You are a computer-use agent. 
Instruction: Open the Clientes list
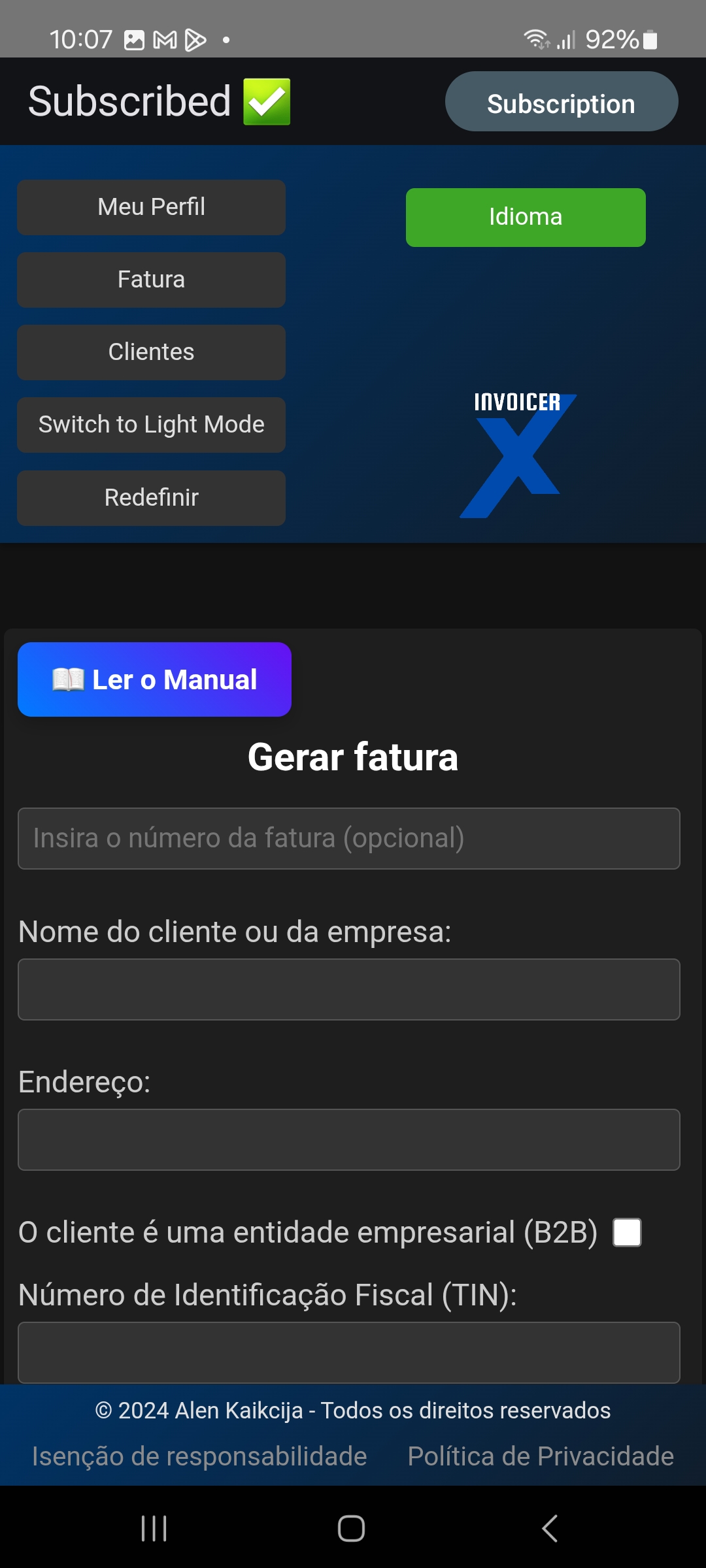click(151, 352)
